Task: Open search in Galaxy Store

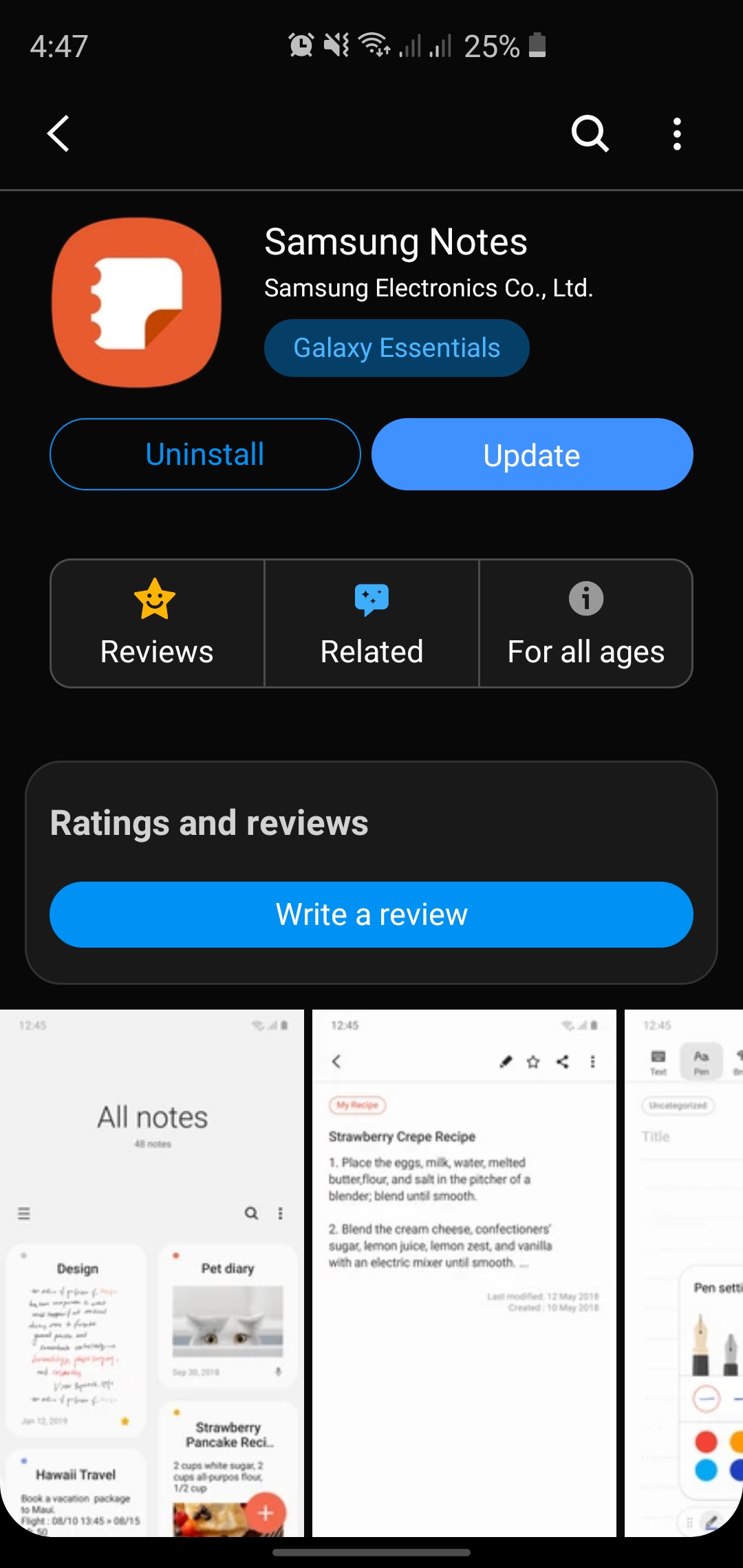Action: [590, 133]
